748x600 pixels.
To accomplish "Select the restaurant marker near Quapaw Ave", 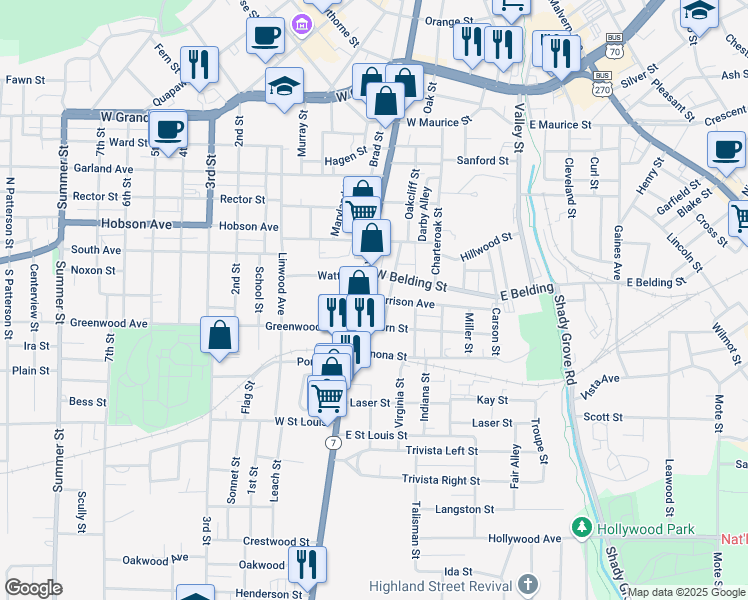I will tap(199, 69).
